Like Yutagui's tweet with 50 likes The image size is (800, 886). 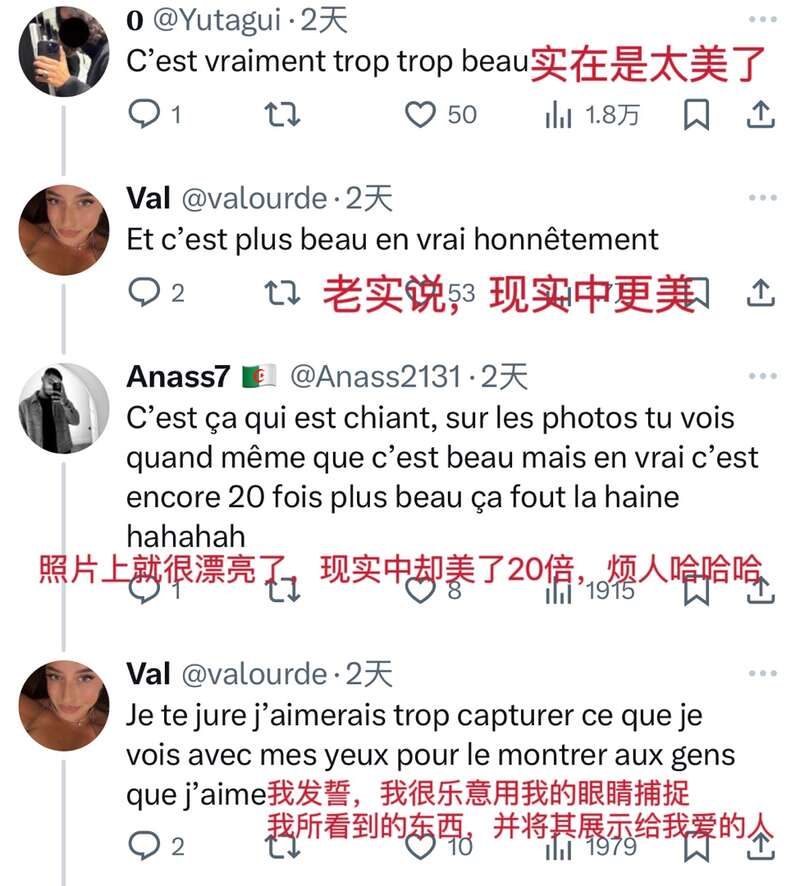click(x=420, y=115)
